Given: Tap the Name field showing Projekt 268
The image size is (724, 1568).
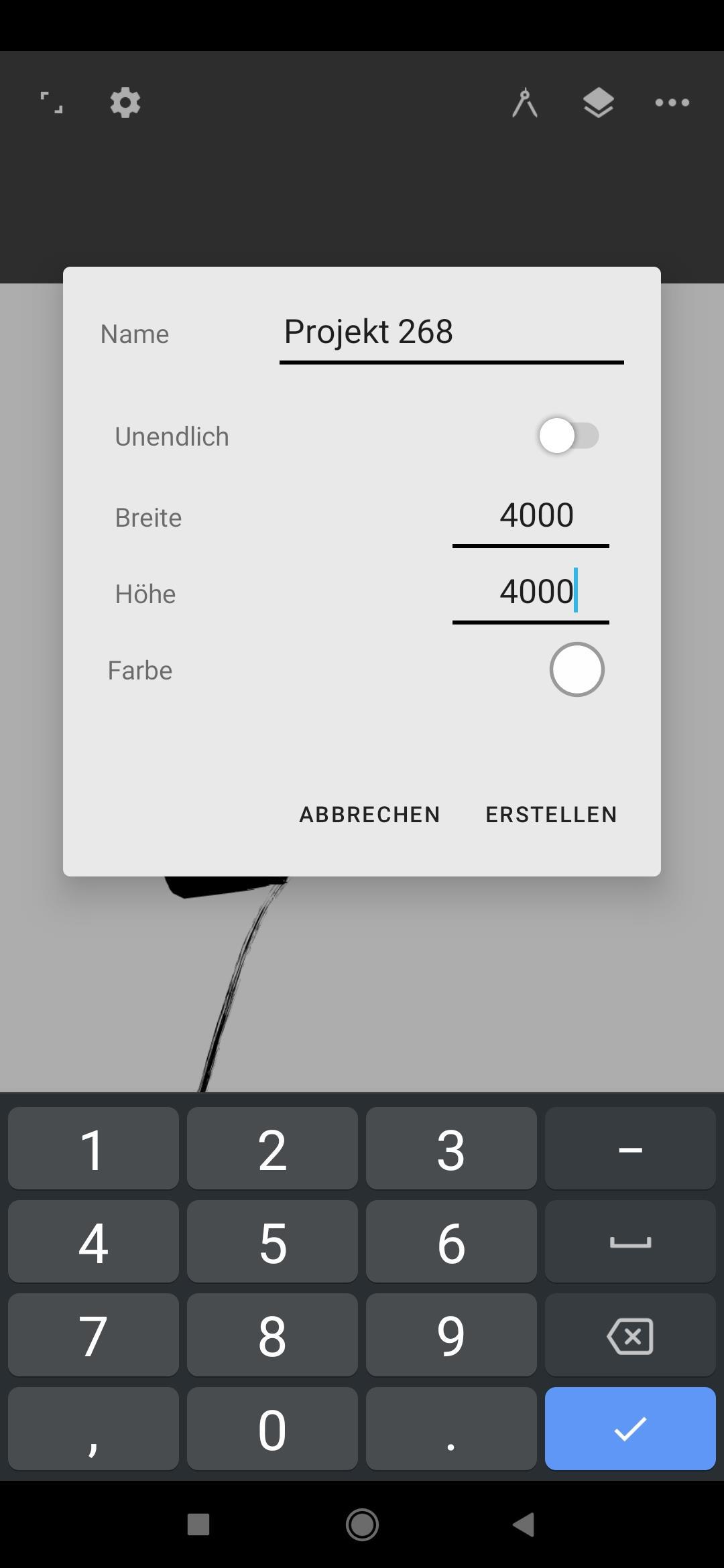Looking at the screenshot, I should (x=450, y=333).
